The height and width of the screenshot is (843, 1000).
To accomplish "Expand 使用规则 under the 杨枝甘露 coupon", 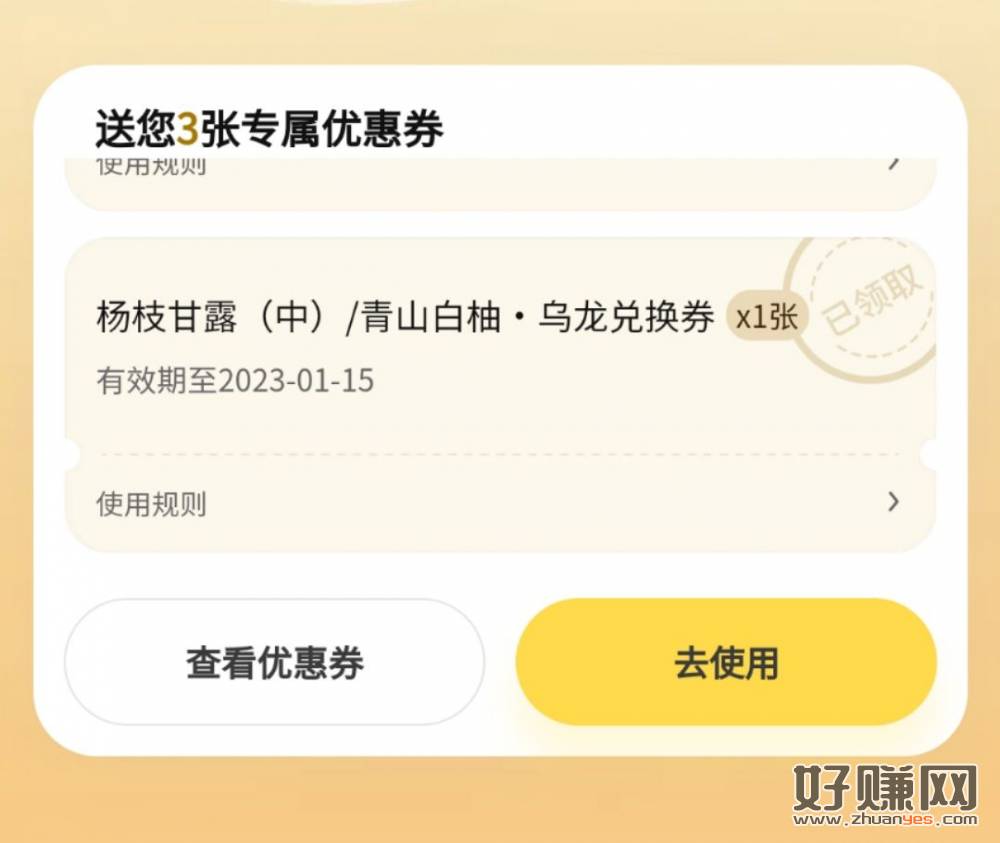I will (x=498, y=502).
